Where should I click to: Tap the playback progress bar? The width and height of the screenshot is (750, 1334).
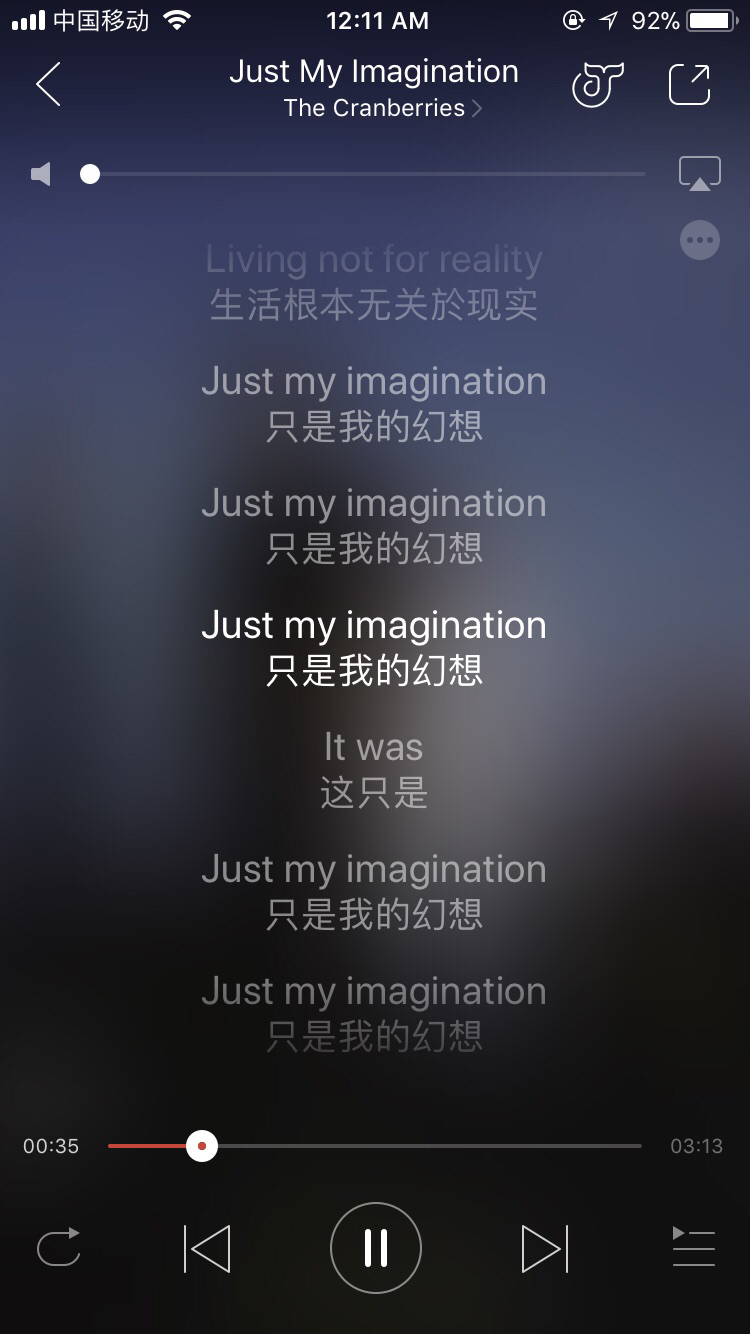click(374, 1146)
